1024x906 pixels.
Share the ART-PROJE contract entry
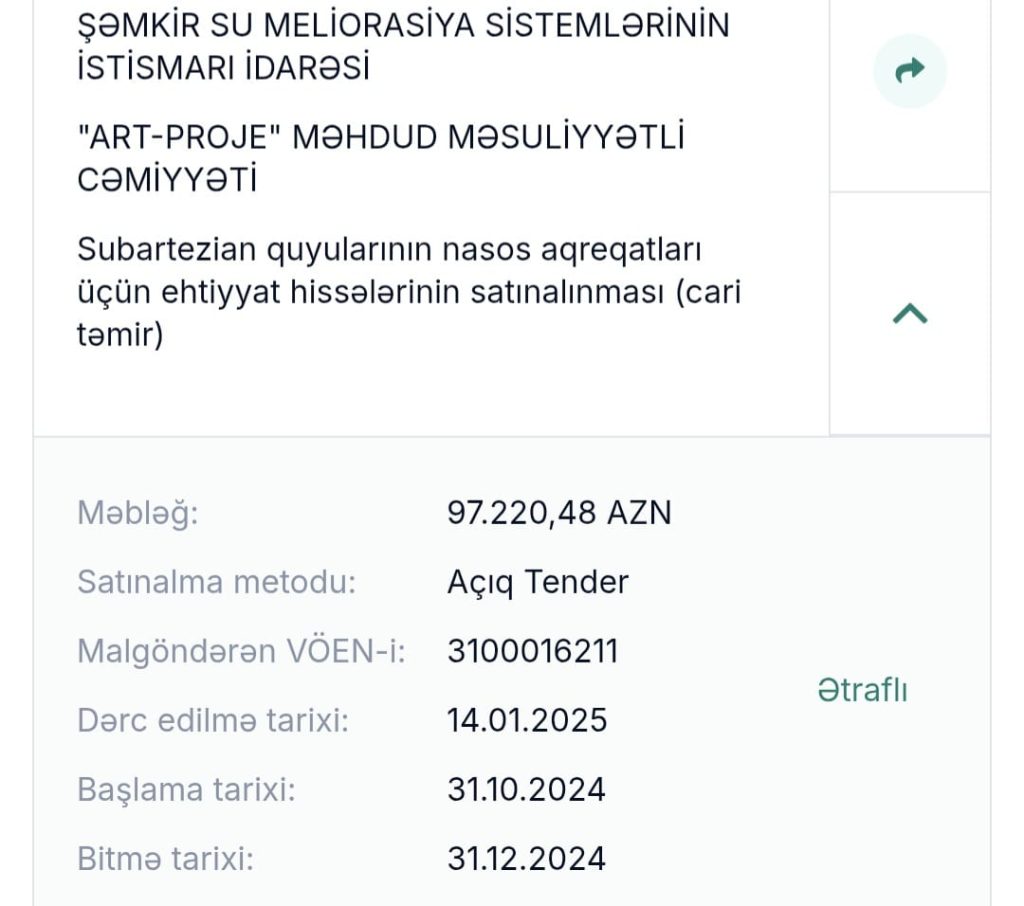(909, 71)
